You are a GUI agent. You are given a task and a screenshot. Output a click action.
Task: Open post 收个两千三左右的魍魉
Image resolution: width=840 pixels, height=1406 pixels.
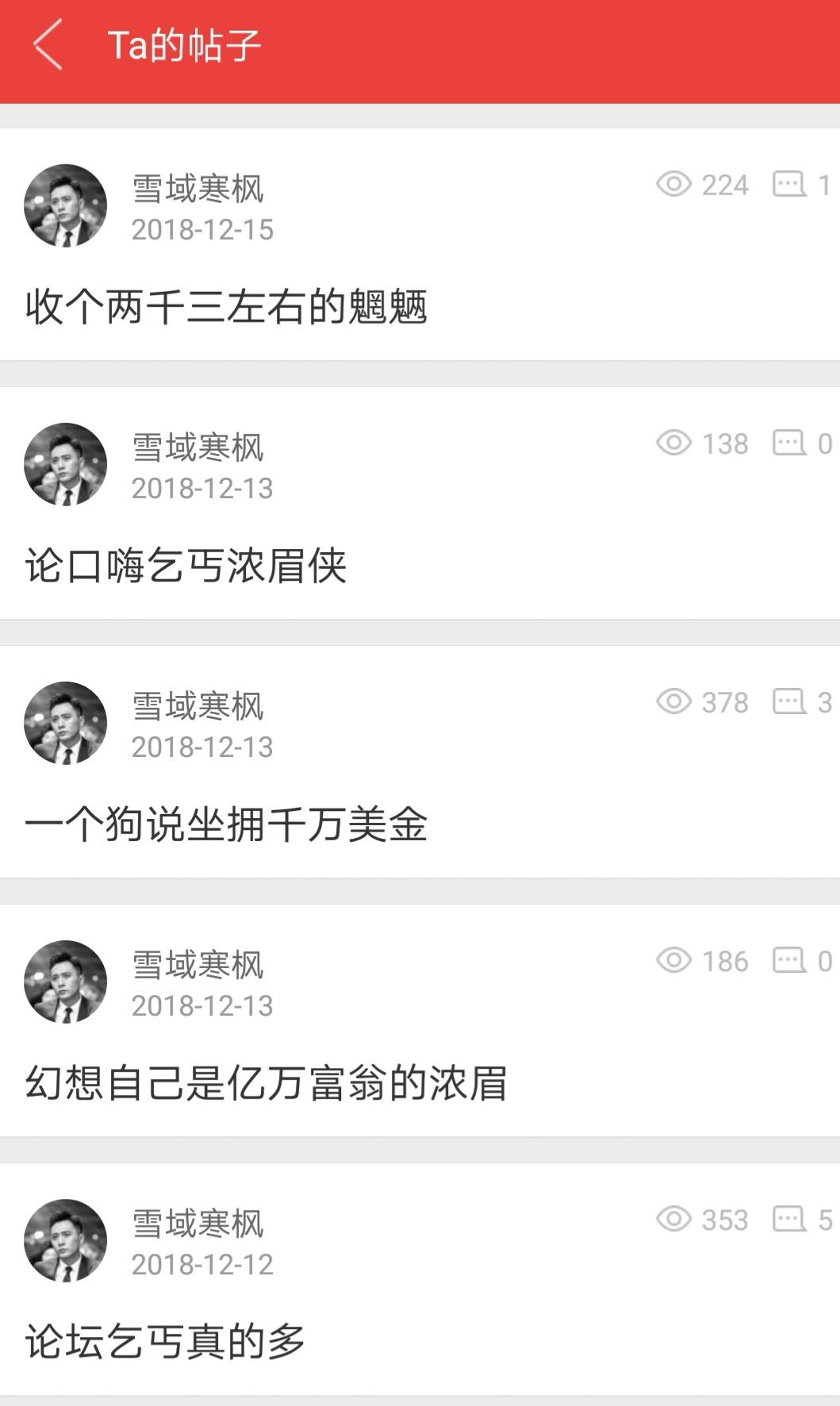(226, 307)
